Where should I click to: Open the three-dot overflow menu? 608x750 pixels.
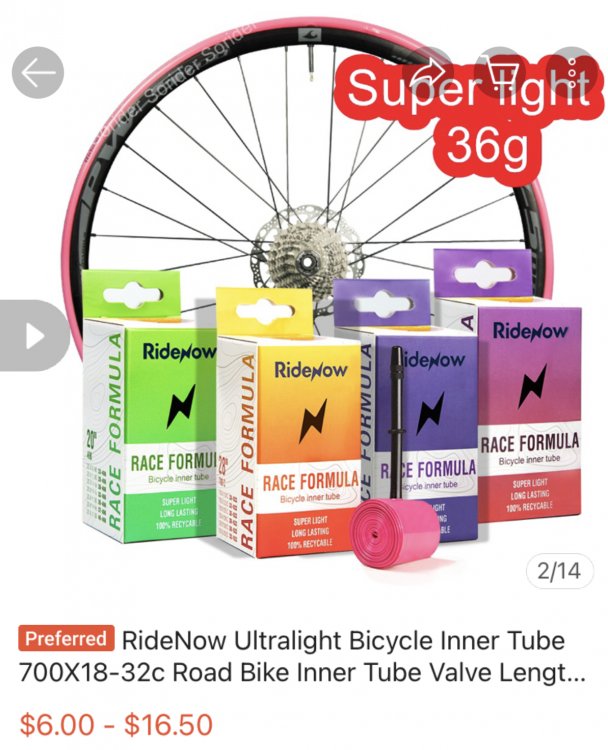pyautogui.click(x=572, y=73)
